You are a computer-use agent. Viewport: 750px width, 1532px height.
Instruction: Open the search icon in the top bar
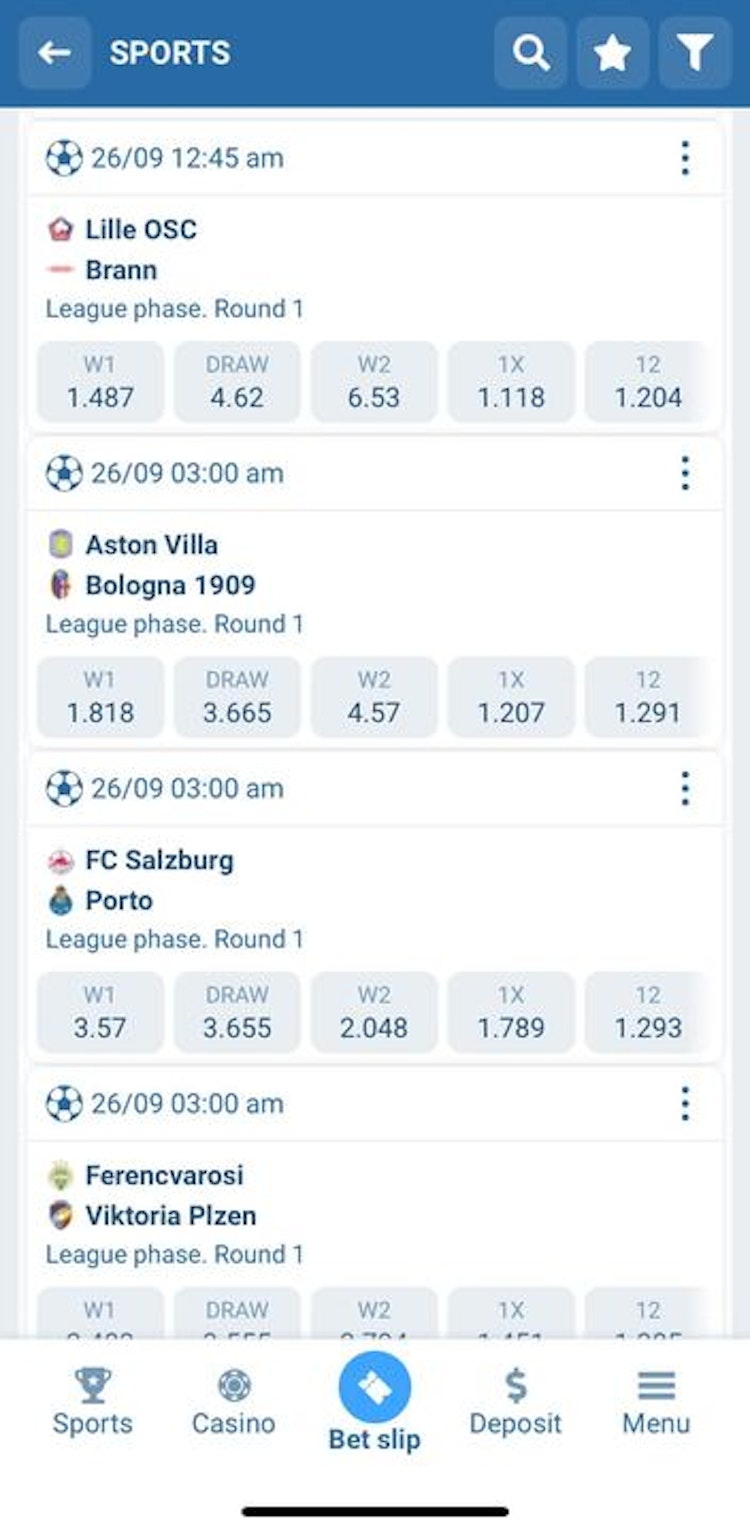pyautogui.click(x=531, y=53)
